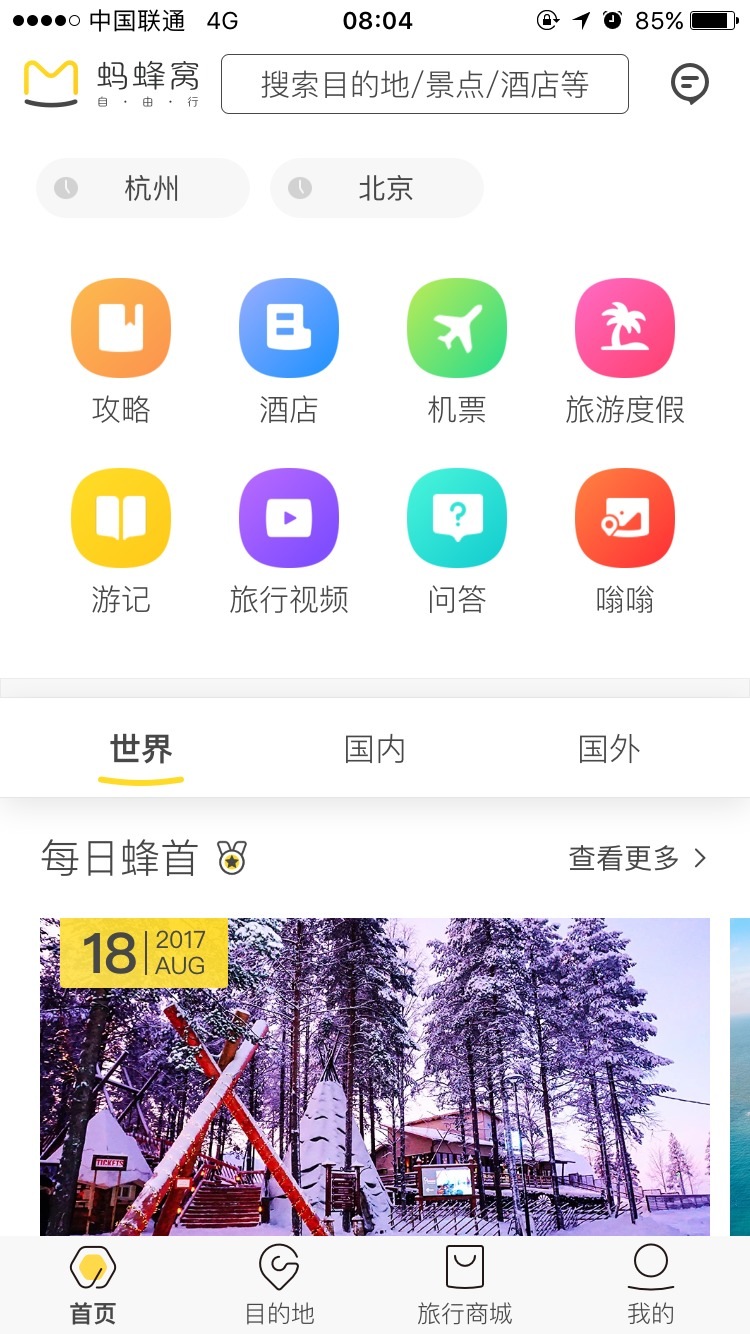Switch to the 国内 tab

375,749
